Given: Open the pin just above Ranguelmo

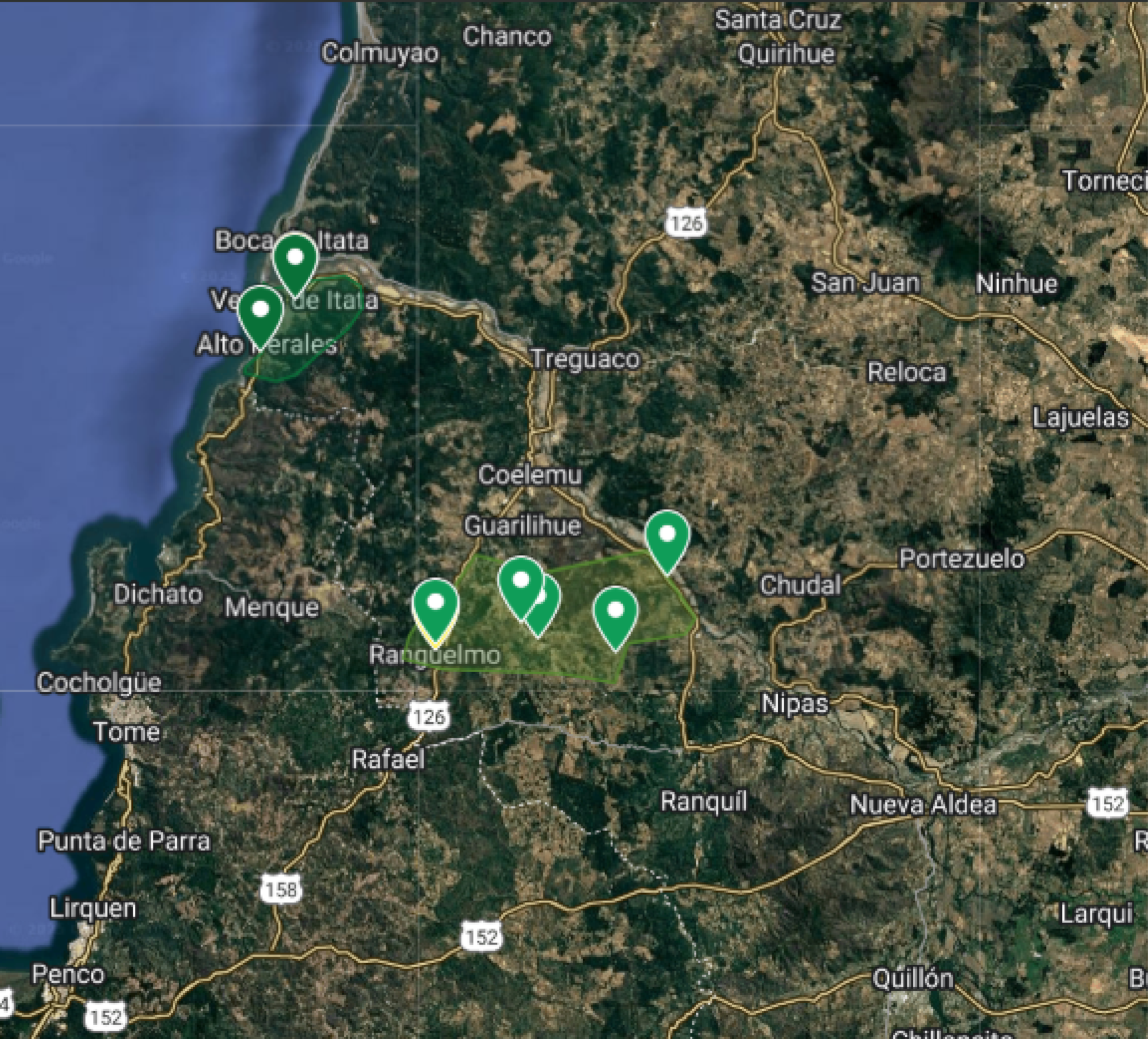Looking at the screenshot, I should 436,605.
